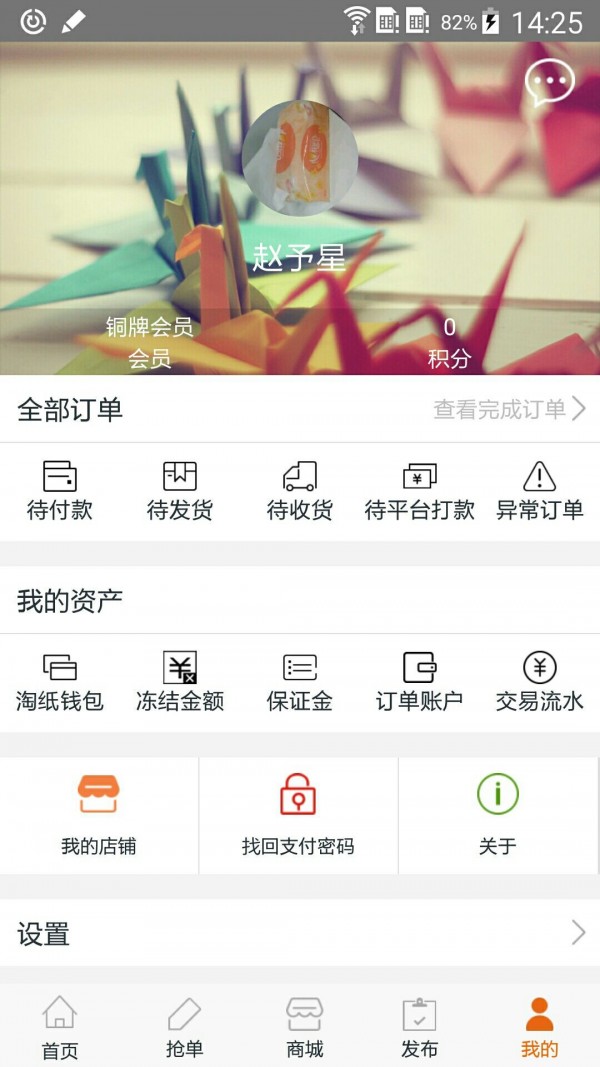The image size is (600, 1067).
Task: Switch to the 首页 tab
Action: [60, 1026]
